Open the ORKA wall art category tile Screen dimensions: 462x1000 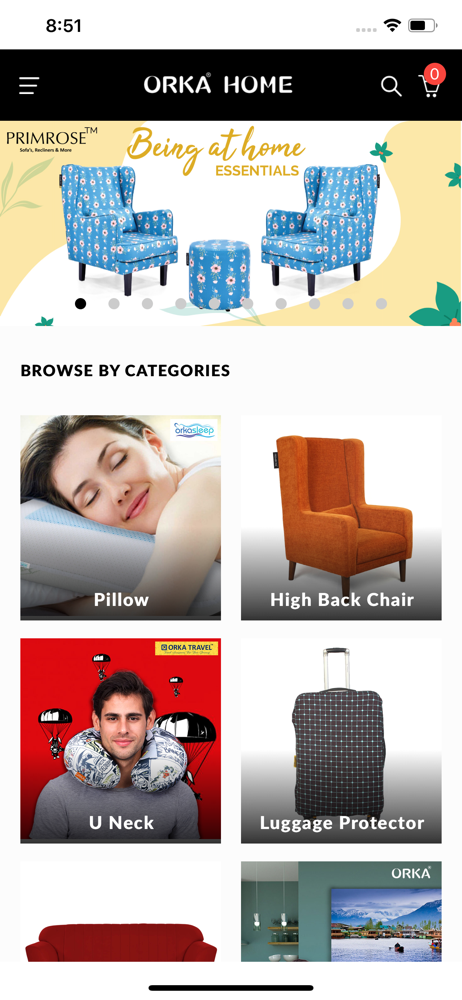341,911
